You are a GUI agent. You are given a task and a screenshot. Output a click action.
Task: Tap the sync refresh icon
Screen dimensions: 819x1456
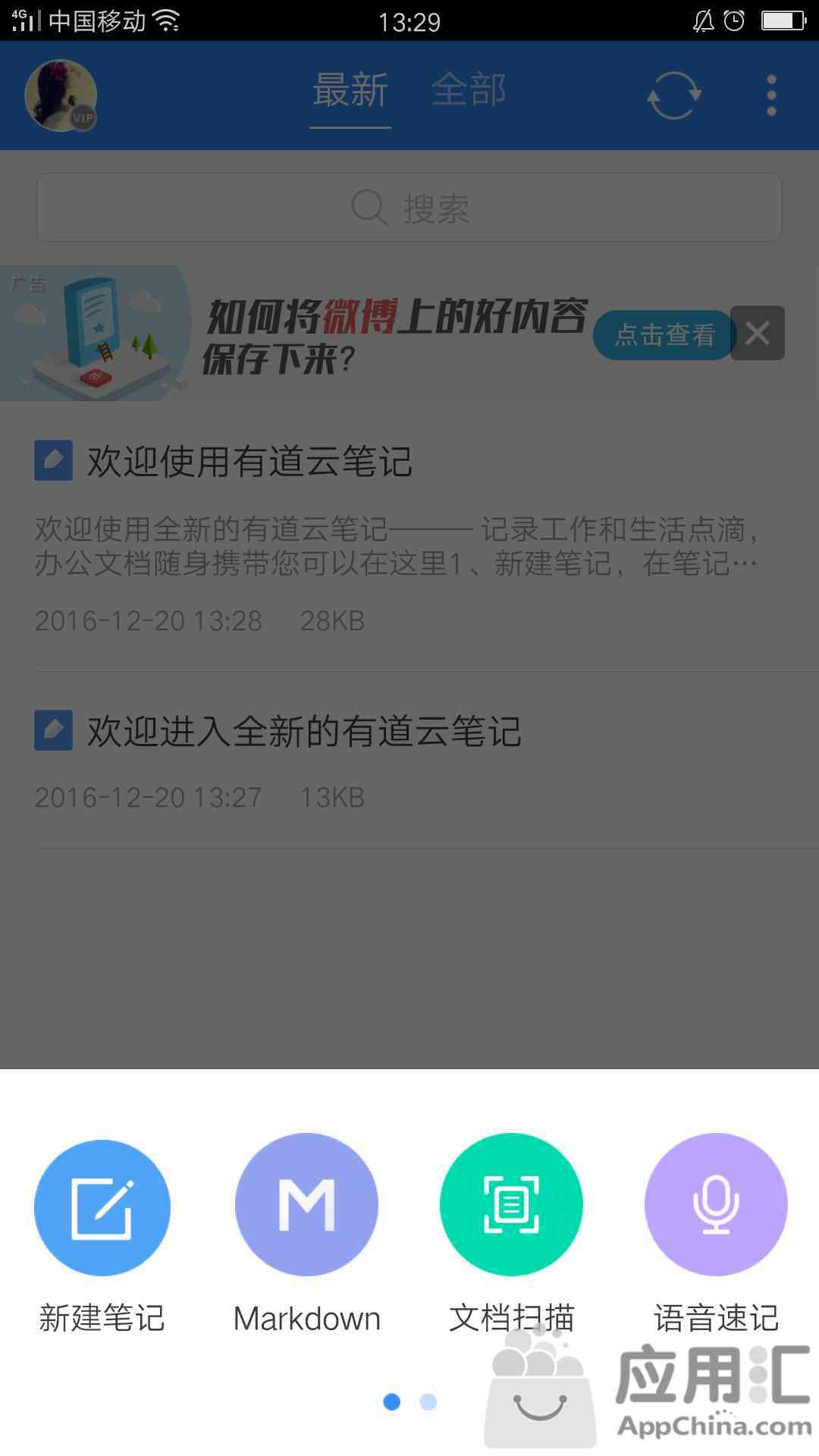[673, 96]
